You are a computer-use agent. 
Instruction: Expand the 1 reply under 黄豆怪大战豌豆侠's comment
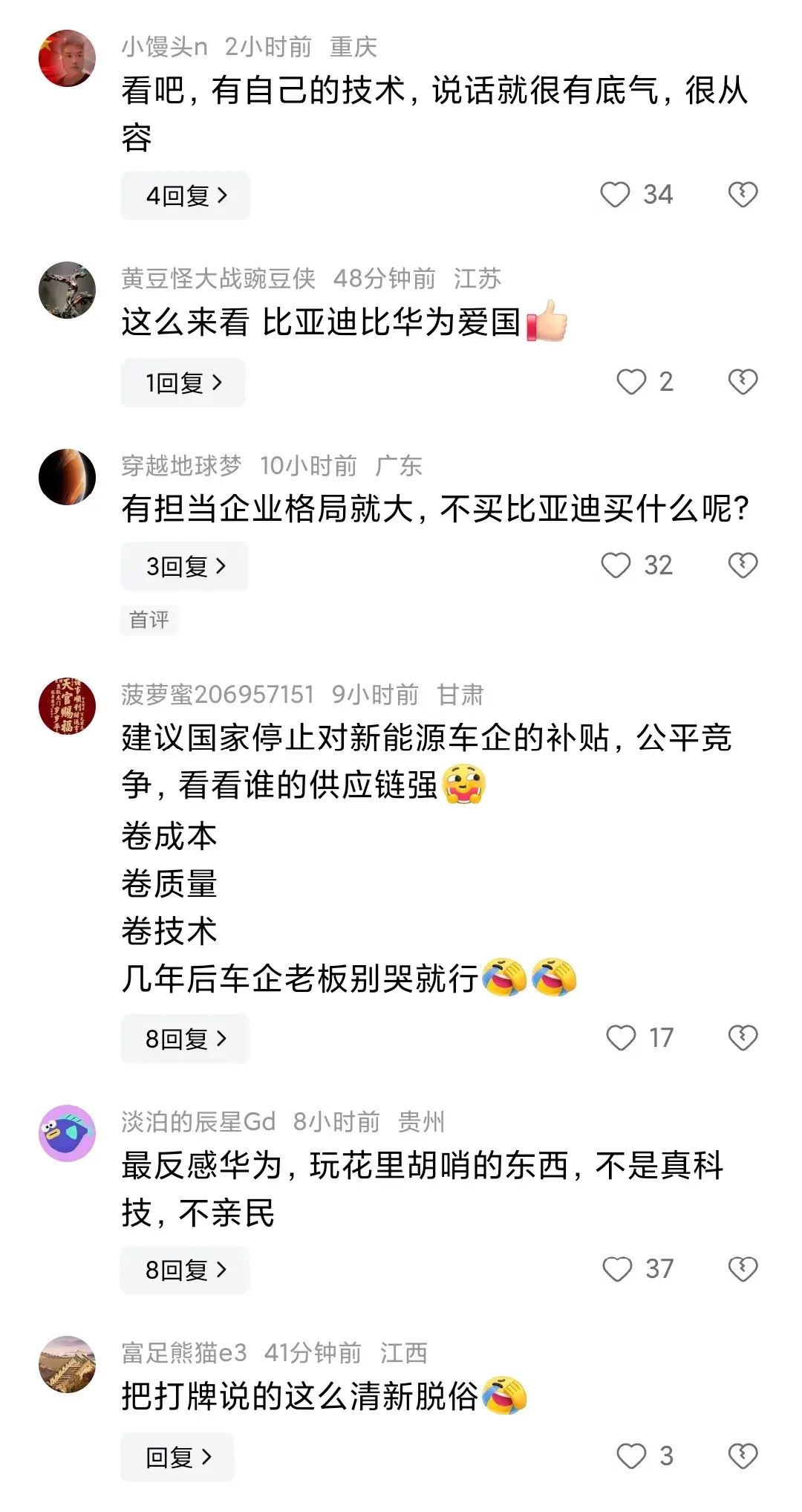(183, 383)
